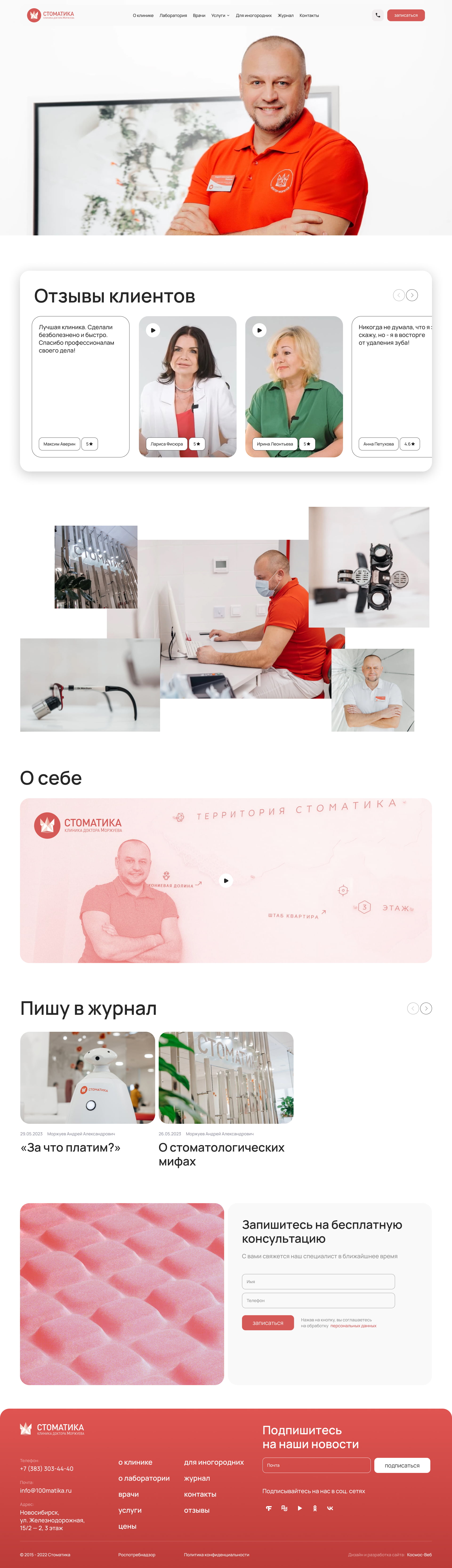
Task: Tap «подписаться» to subscribe to news
Action: click(x=402, y=1465)
